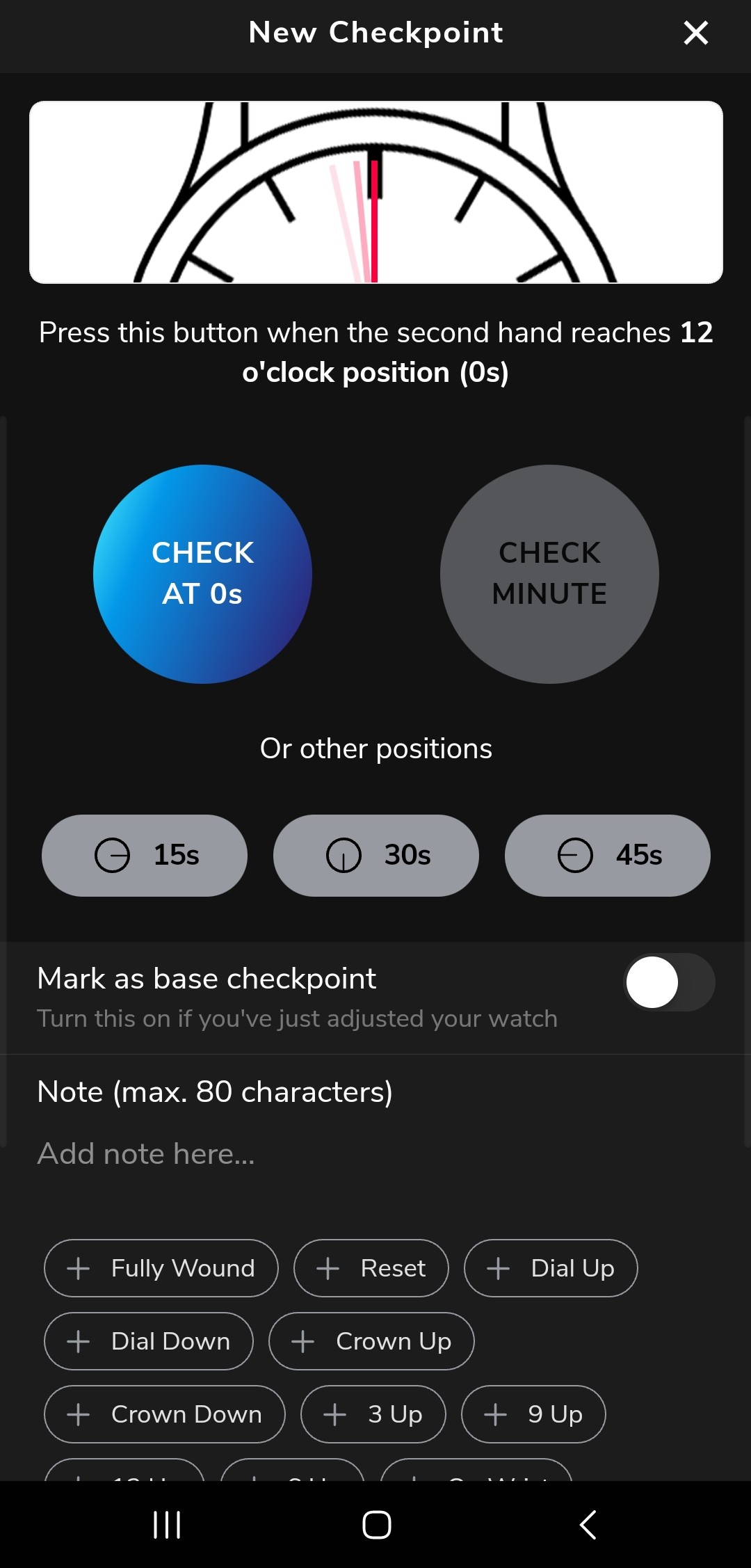Add the Dial Up tag
751x1568 pixels.
click(x=551, y=1268)
